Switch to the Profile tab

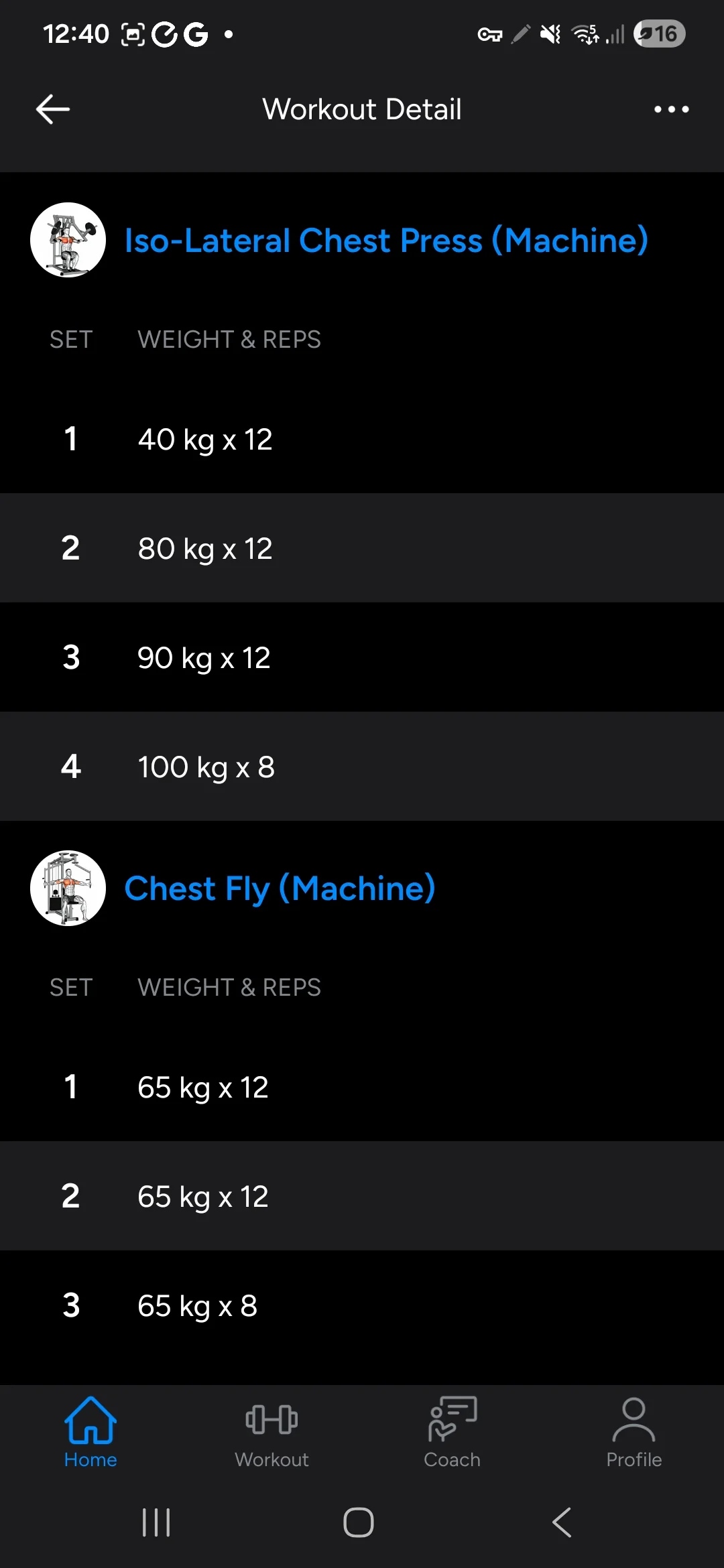tap(633, 1432)
